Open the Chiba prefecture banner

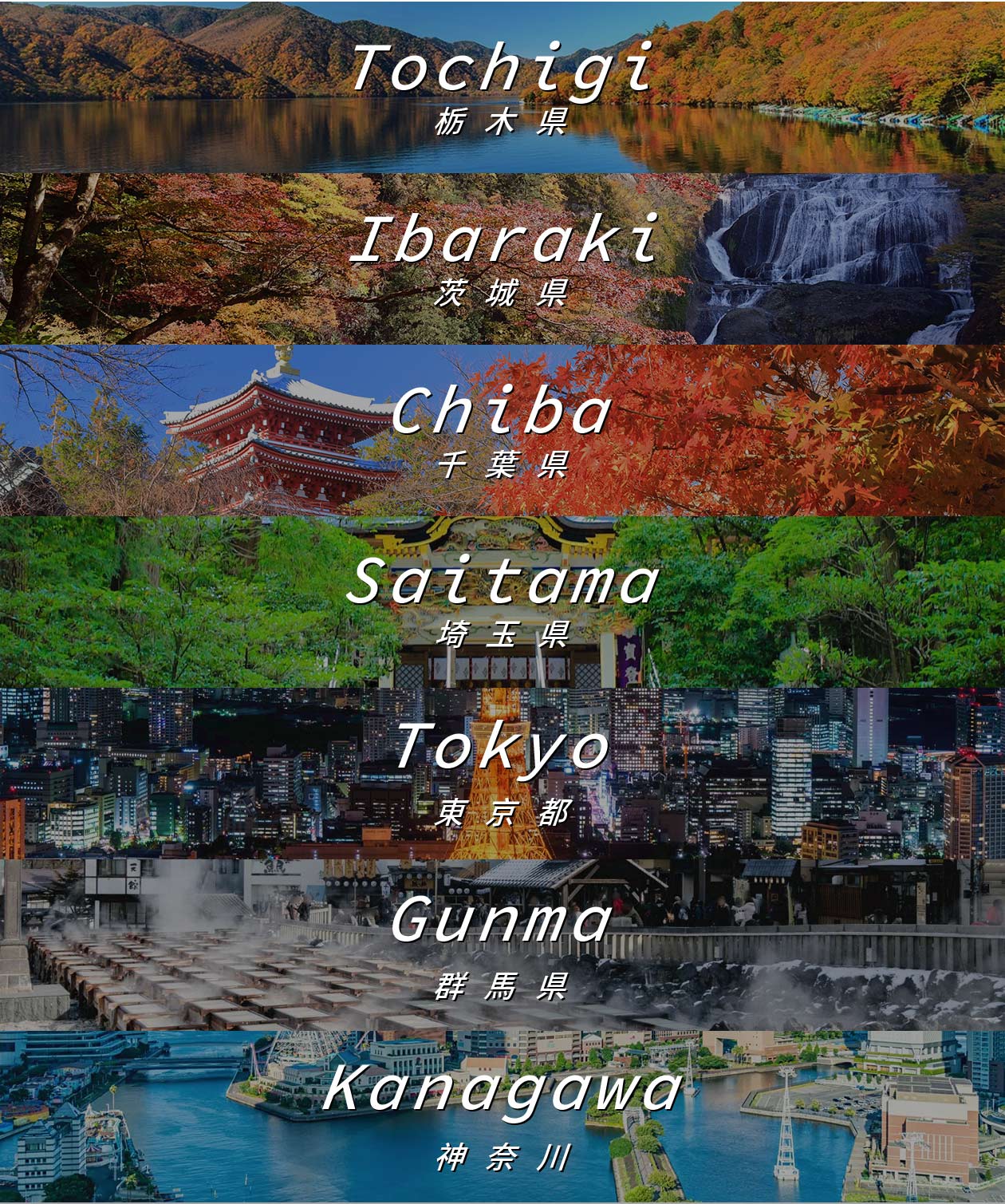coord(503,430)
